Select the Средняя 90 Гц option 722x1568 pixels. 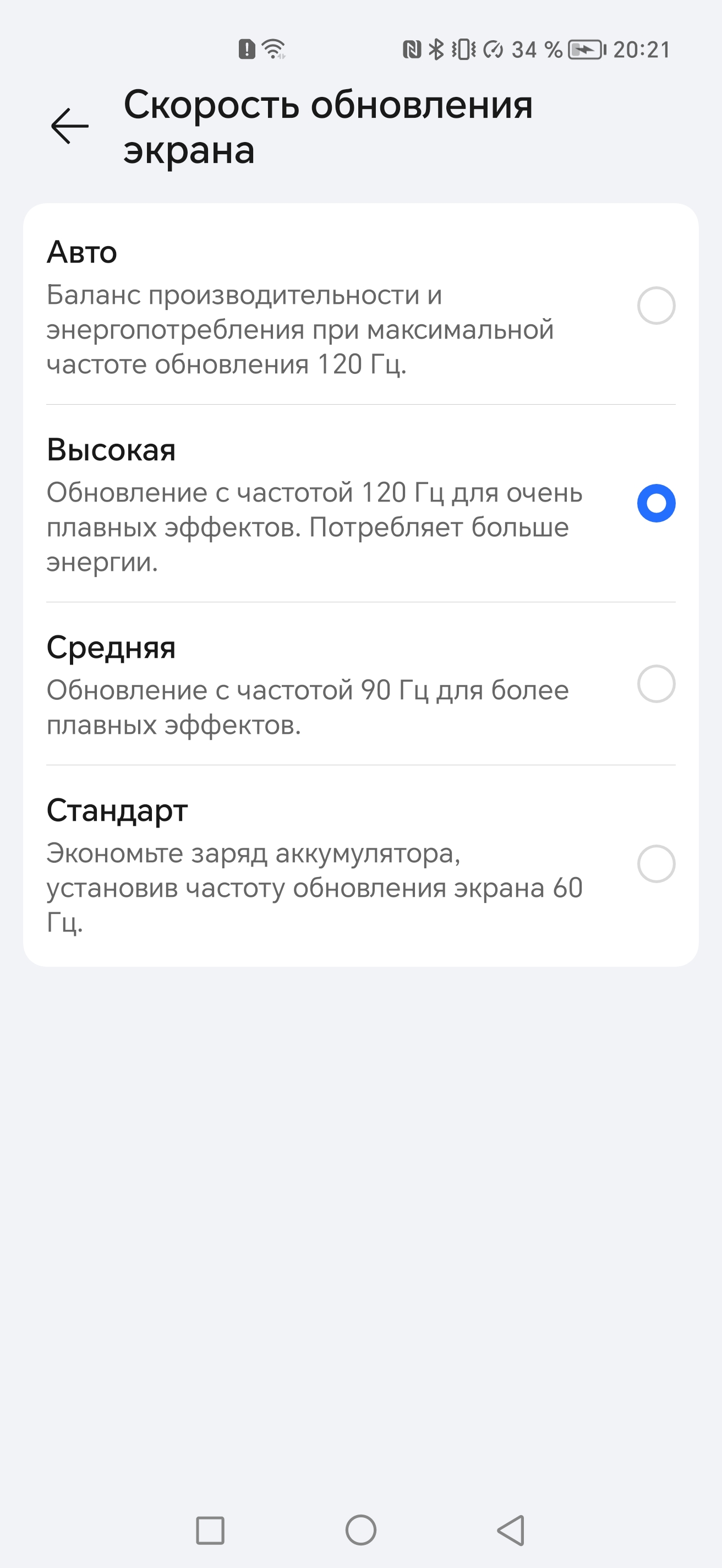click(x=656, y=684)
